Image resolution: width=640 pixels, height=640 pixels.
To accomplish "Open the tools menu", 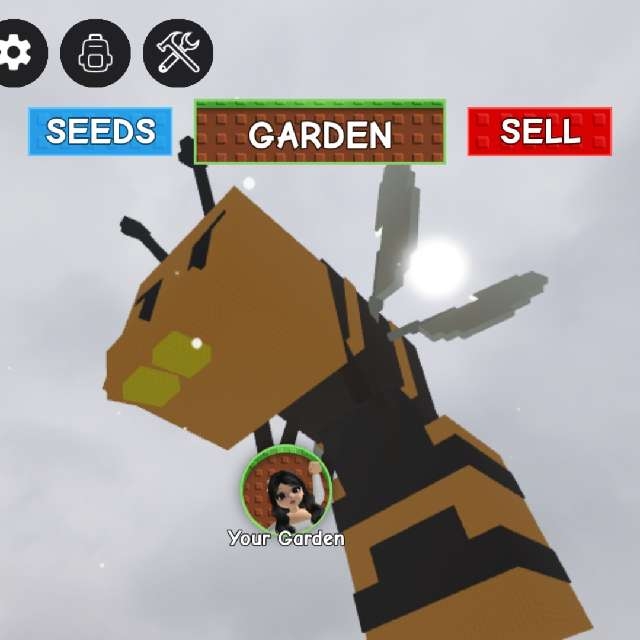I will click(178, 52).
